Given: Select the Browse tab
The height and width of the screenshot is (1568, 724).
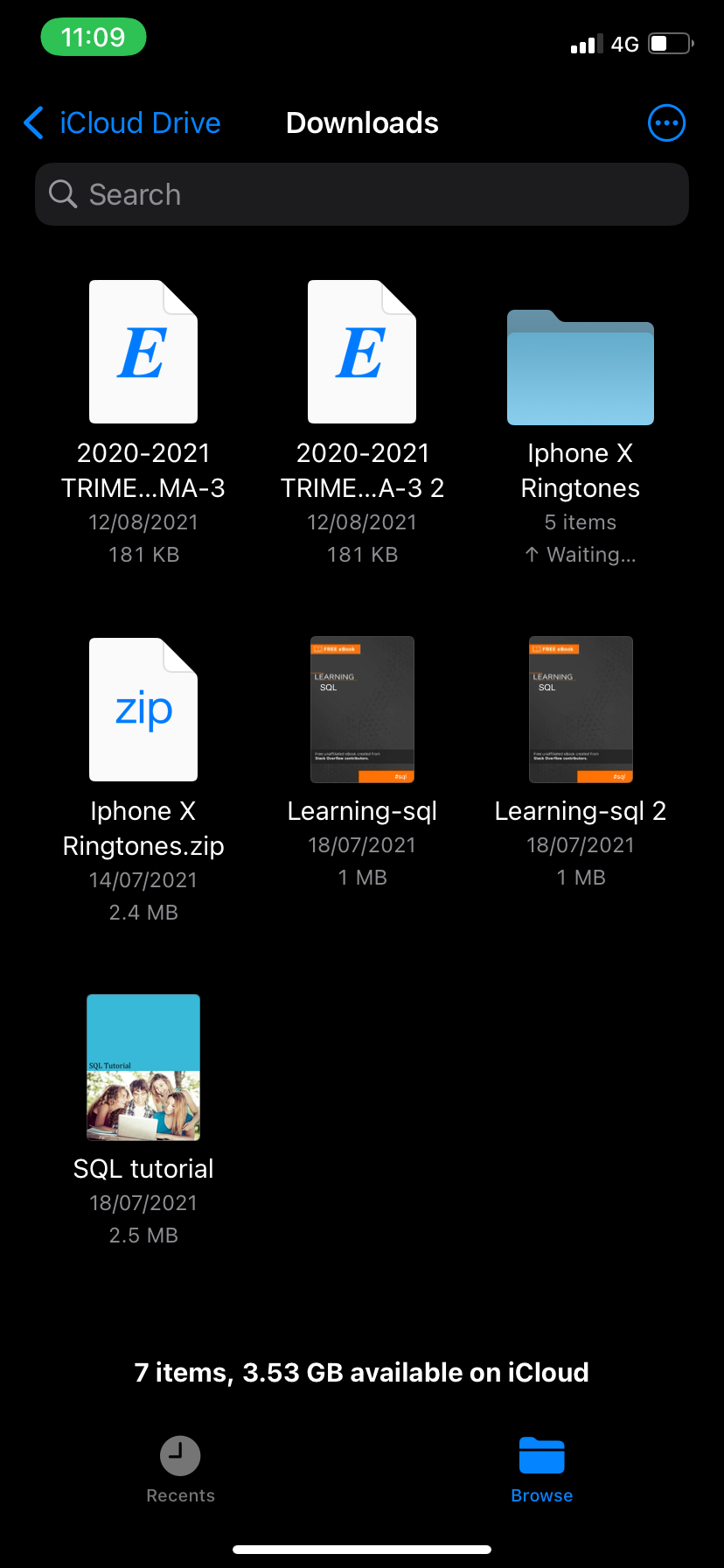Looking at the screenshot, I should click(x=541, y=1469).
